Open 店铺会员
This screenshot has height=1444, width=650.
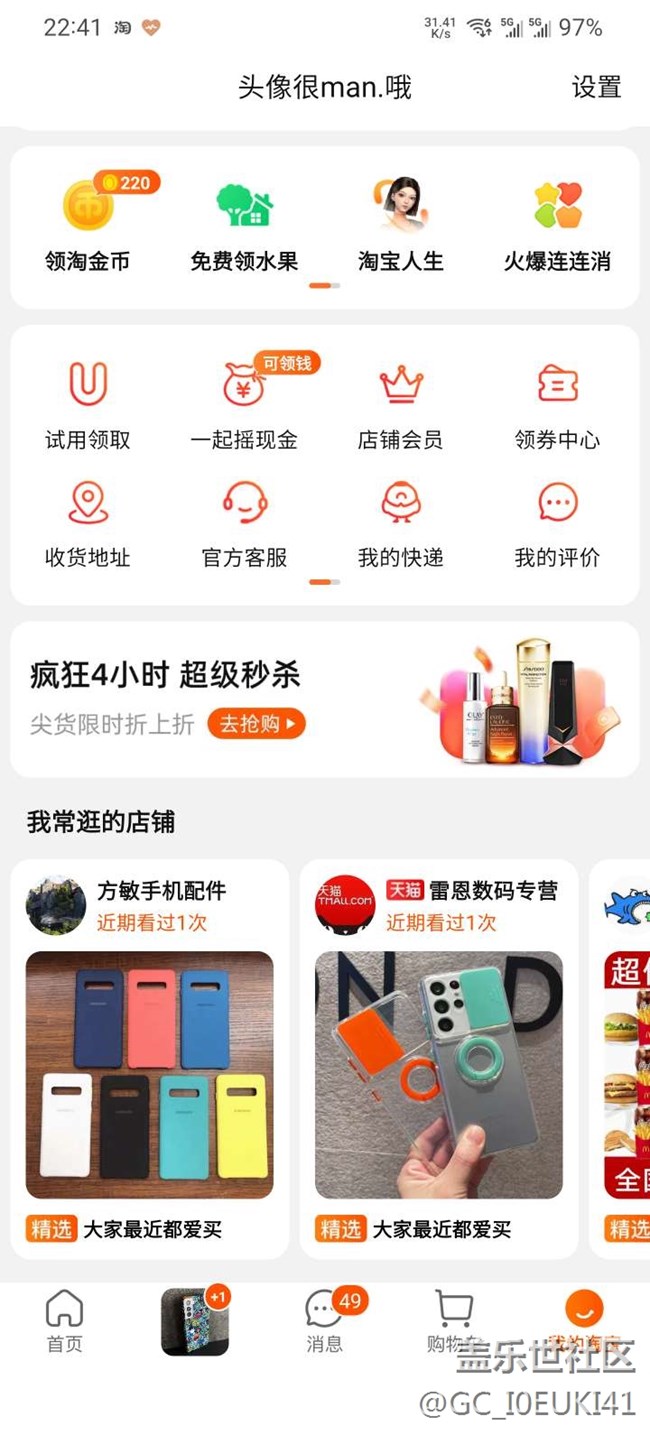click(400, 404)
